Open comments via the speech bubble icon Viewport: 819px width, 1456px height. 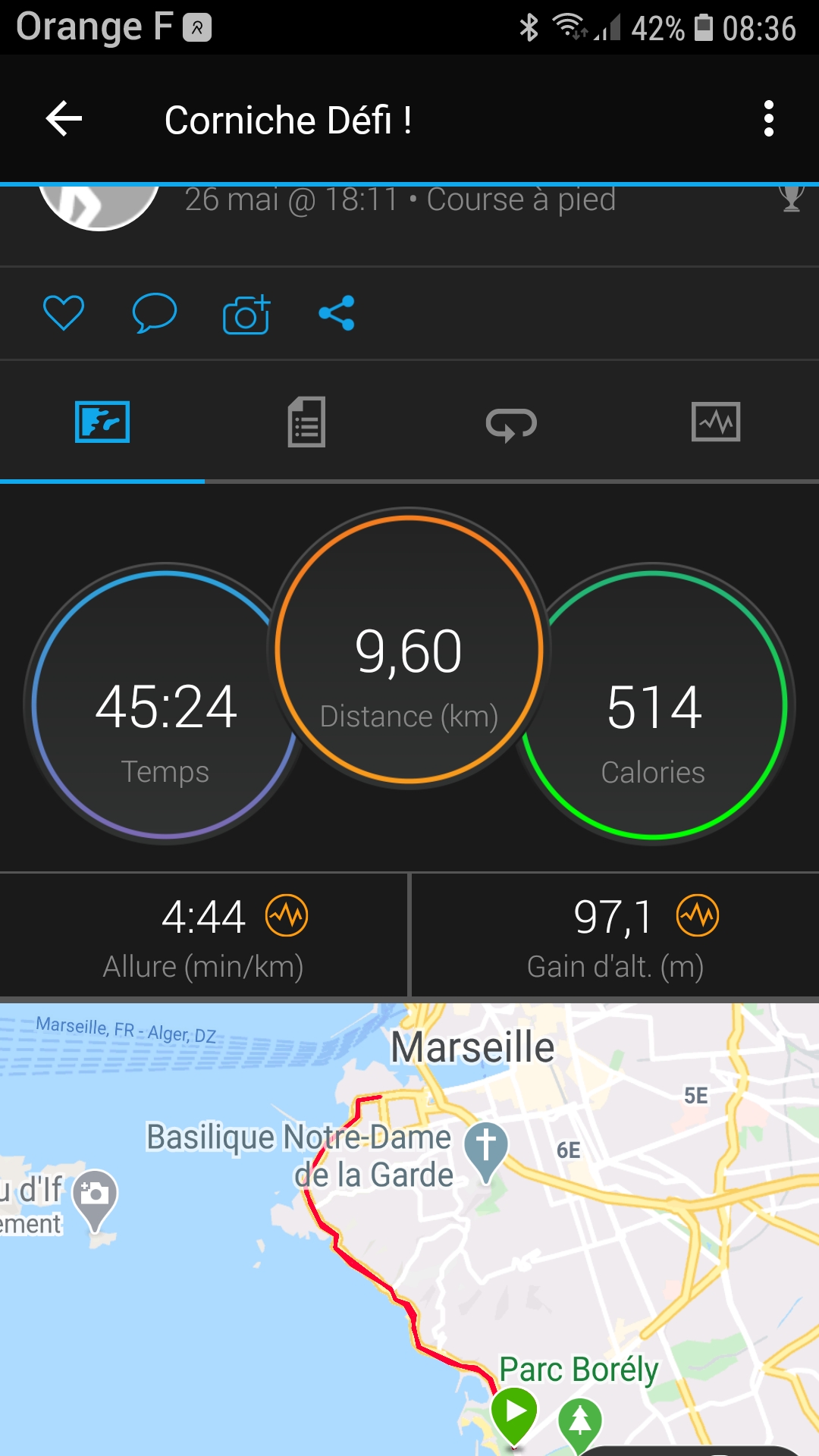click(155, 313)
